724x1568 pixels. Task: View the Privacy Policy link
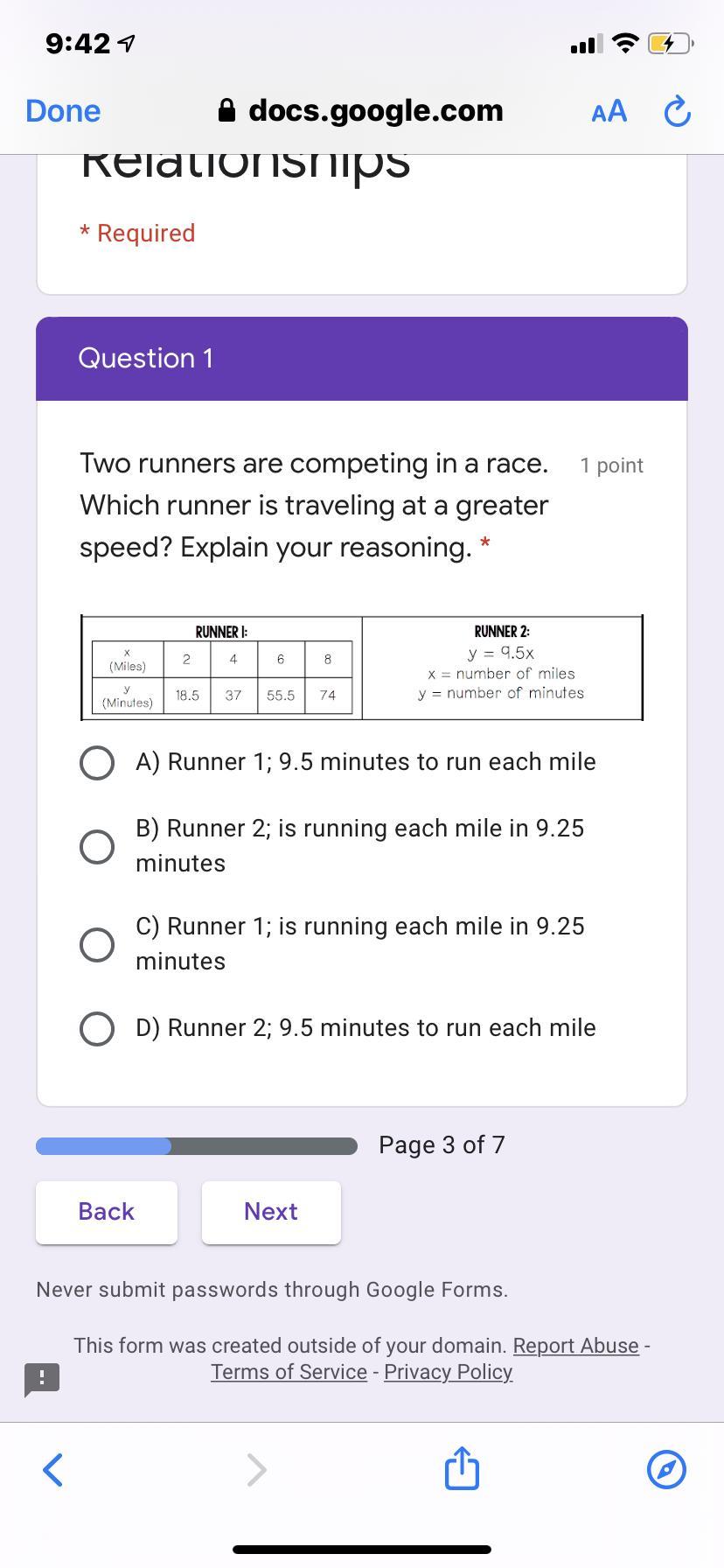click(x=448, y=1372)
